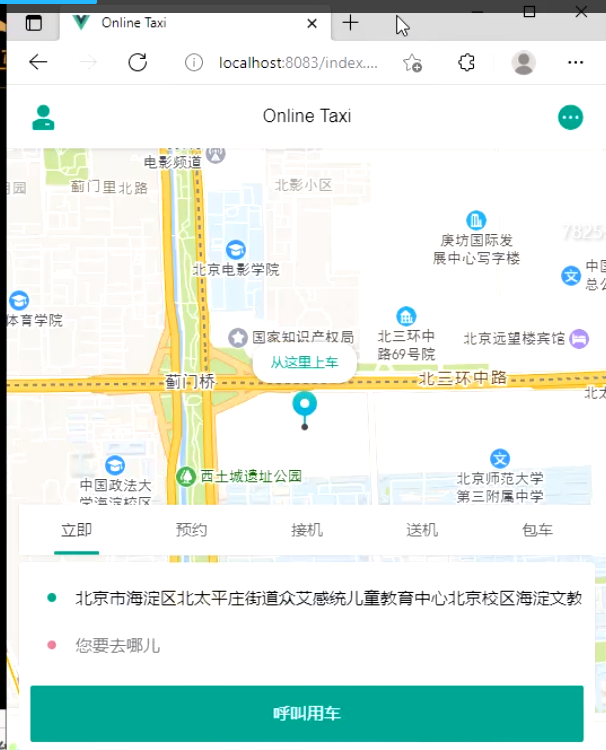
Task: Switch to the 预约 tab
Action: click(191, 530)
